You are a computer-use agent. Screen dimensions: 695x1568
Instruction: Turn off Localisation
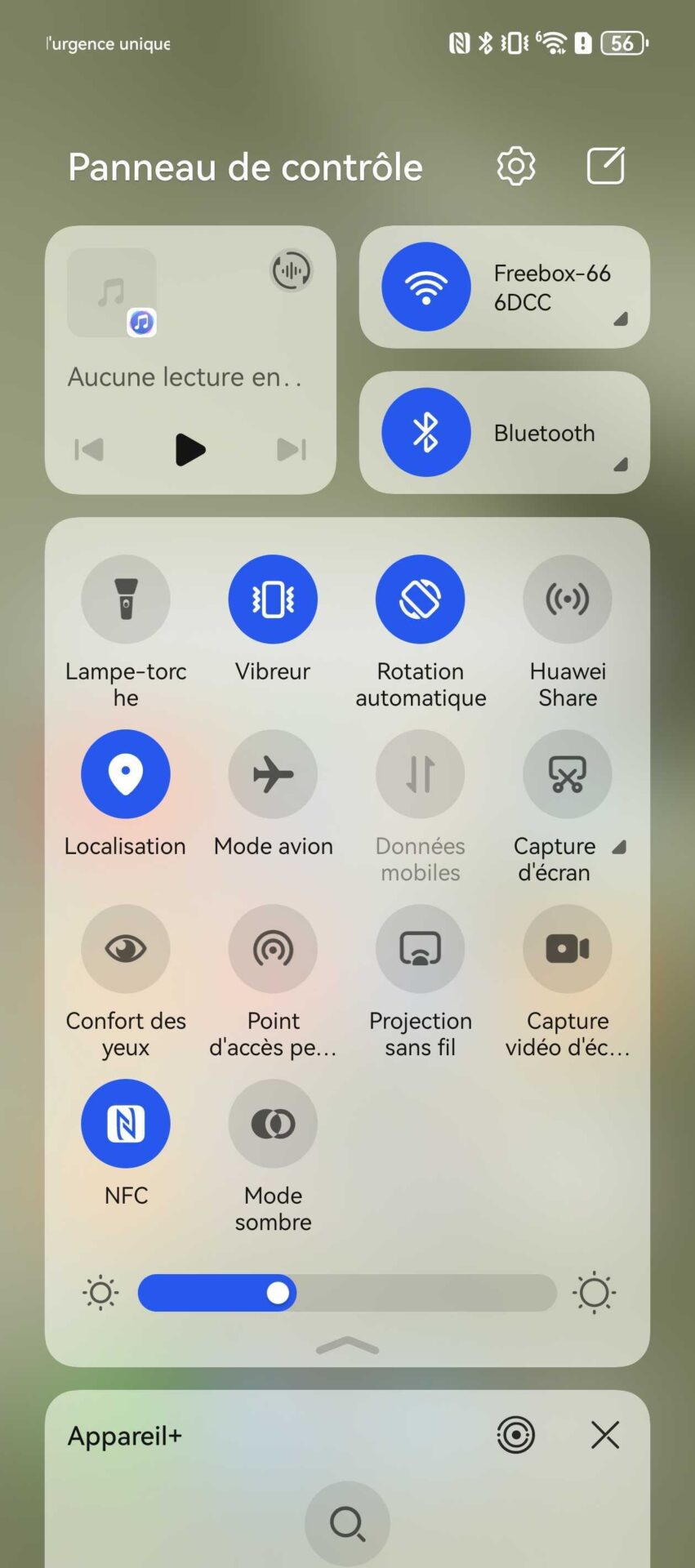point(126,774)
